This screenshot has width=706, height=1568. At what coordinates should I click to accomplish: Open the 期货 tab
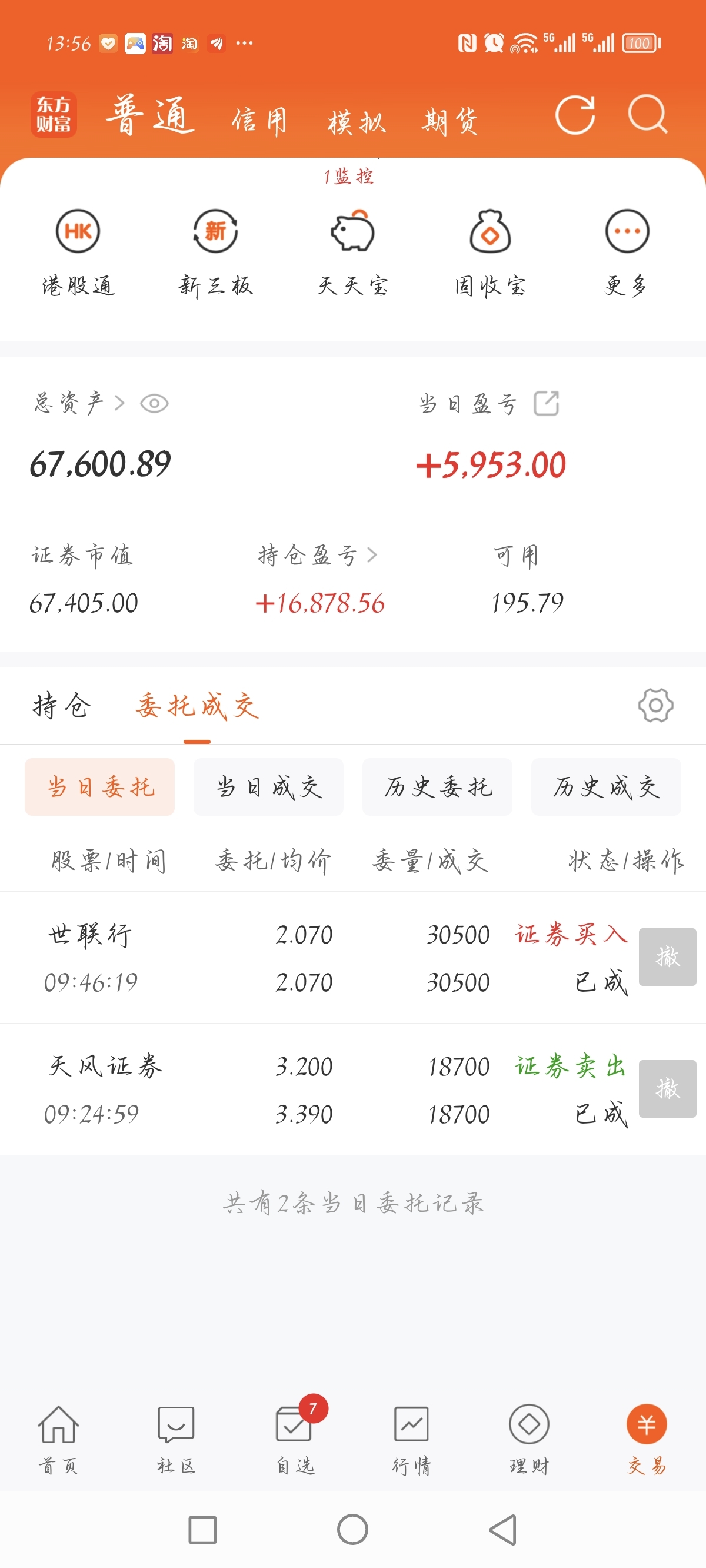tap(451, 121)
